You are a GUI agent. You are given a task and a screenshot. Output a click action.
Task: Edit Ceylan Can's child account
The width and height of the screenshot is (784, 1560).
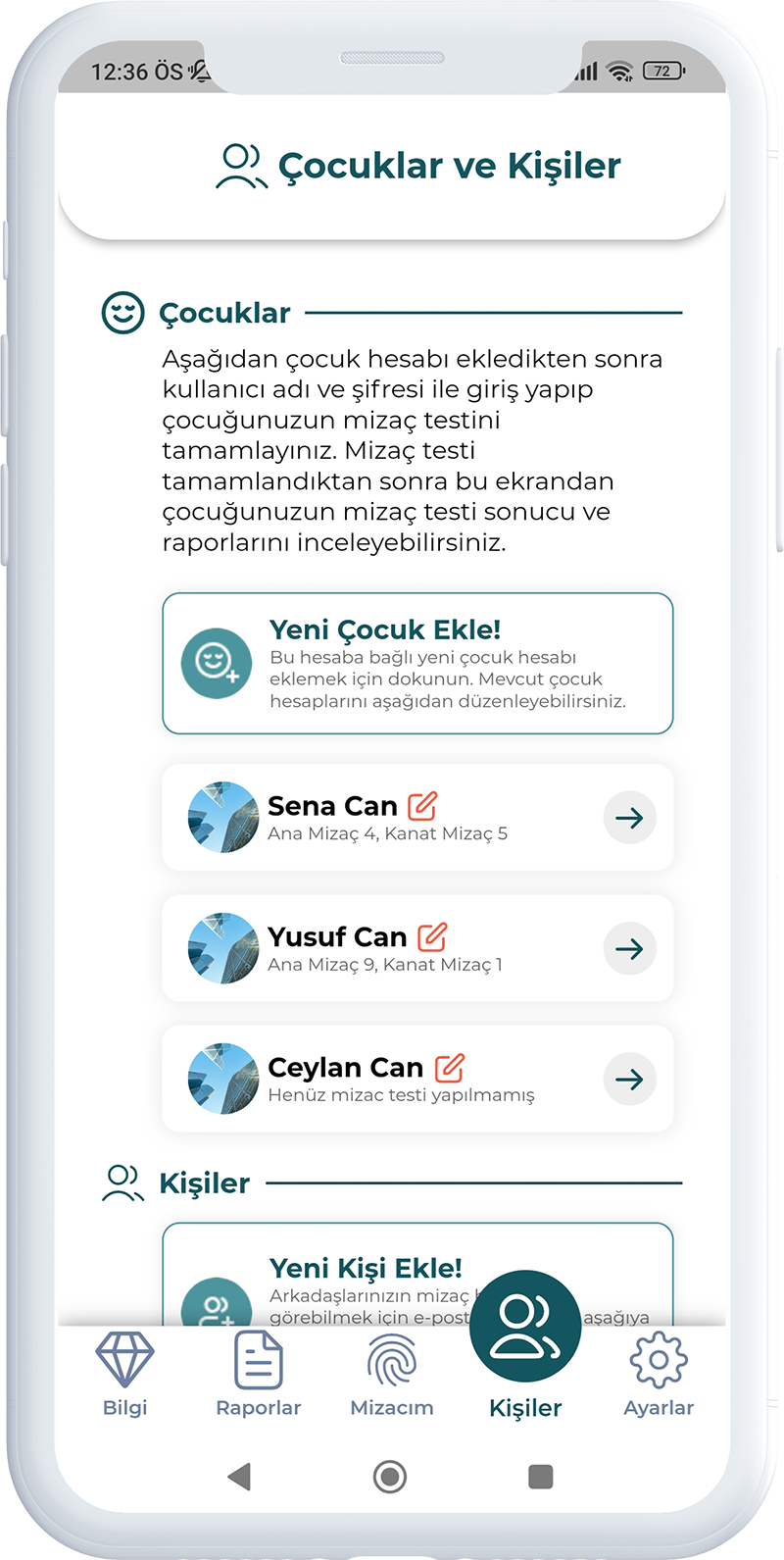[450, 1068]
